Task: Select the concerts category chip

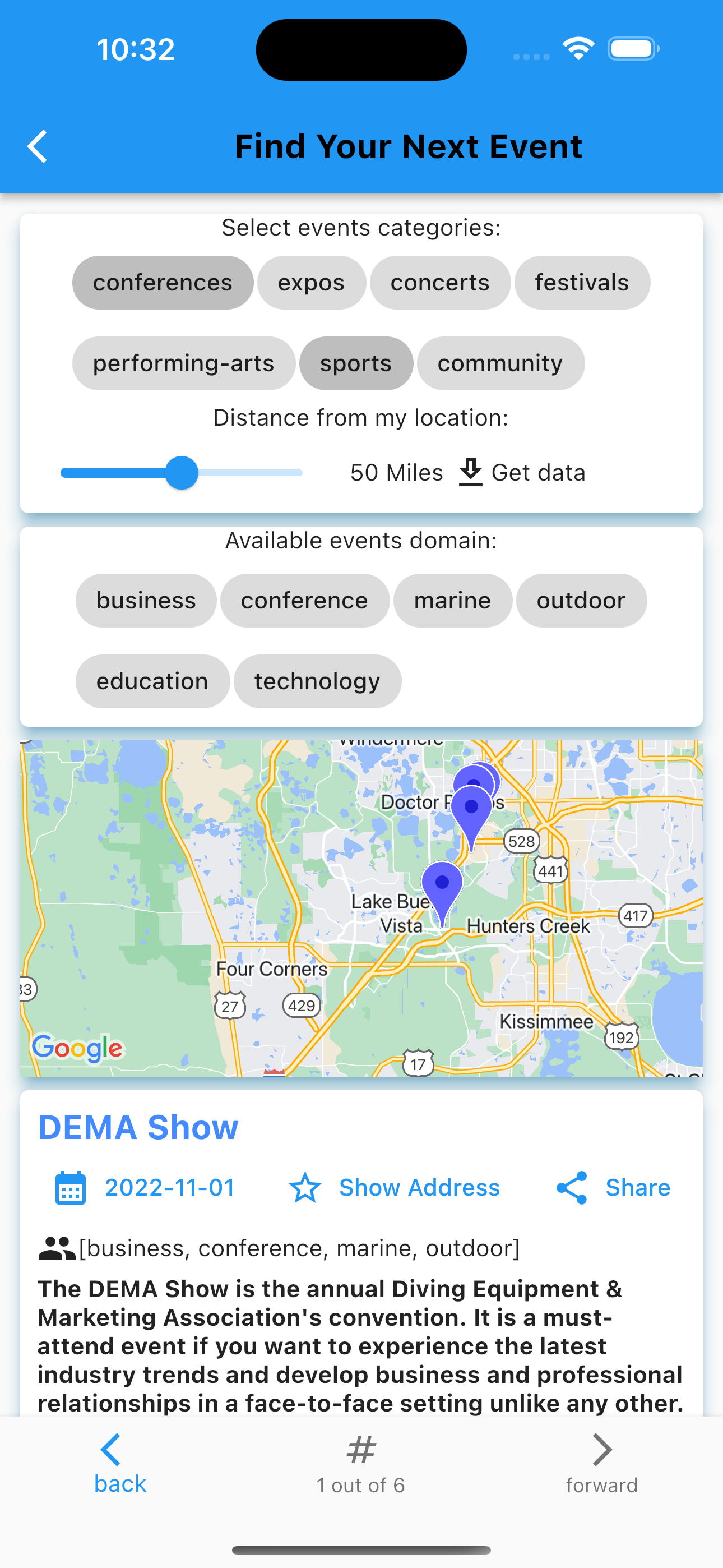Action: (x=439, y=283)
